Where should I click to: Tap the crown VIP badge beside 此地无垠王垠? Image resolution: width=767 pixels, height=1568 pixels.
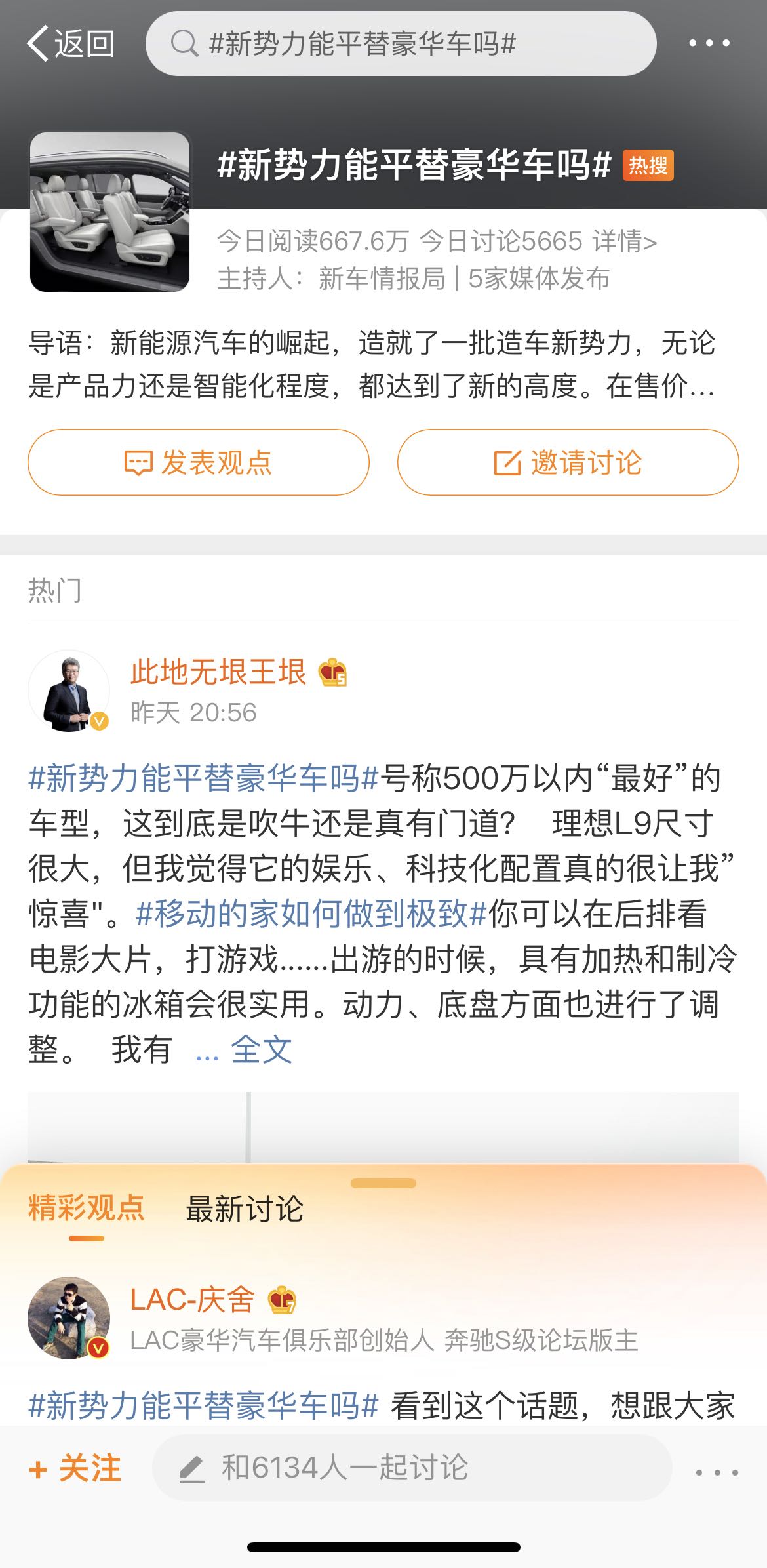pyautogui.click(x=334, y=672)
